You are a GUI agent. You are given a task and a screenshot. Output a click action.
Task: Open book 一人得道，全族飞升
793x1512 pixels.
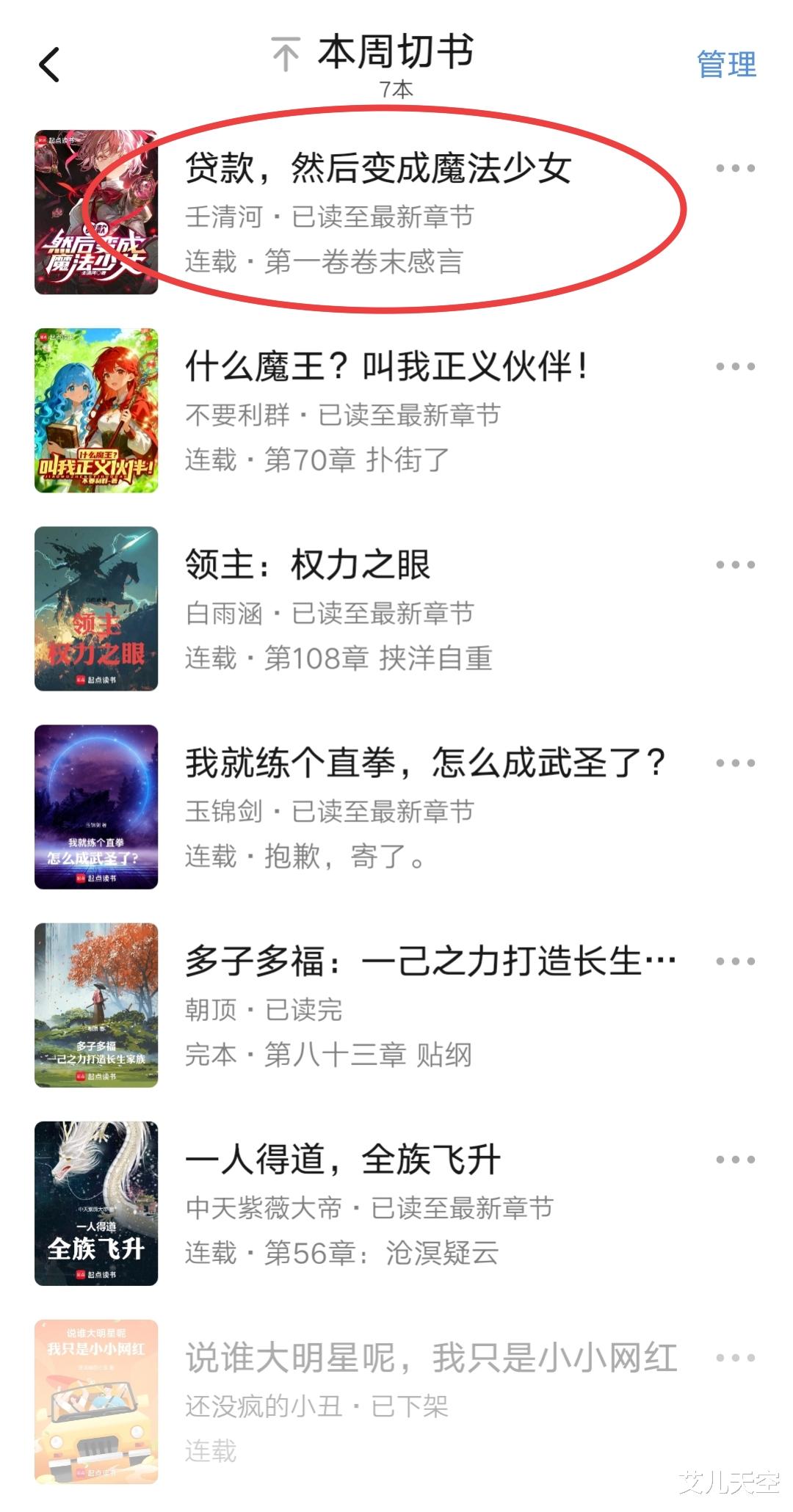pyautogui.click(x=342, y=1159)
